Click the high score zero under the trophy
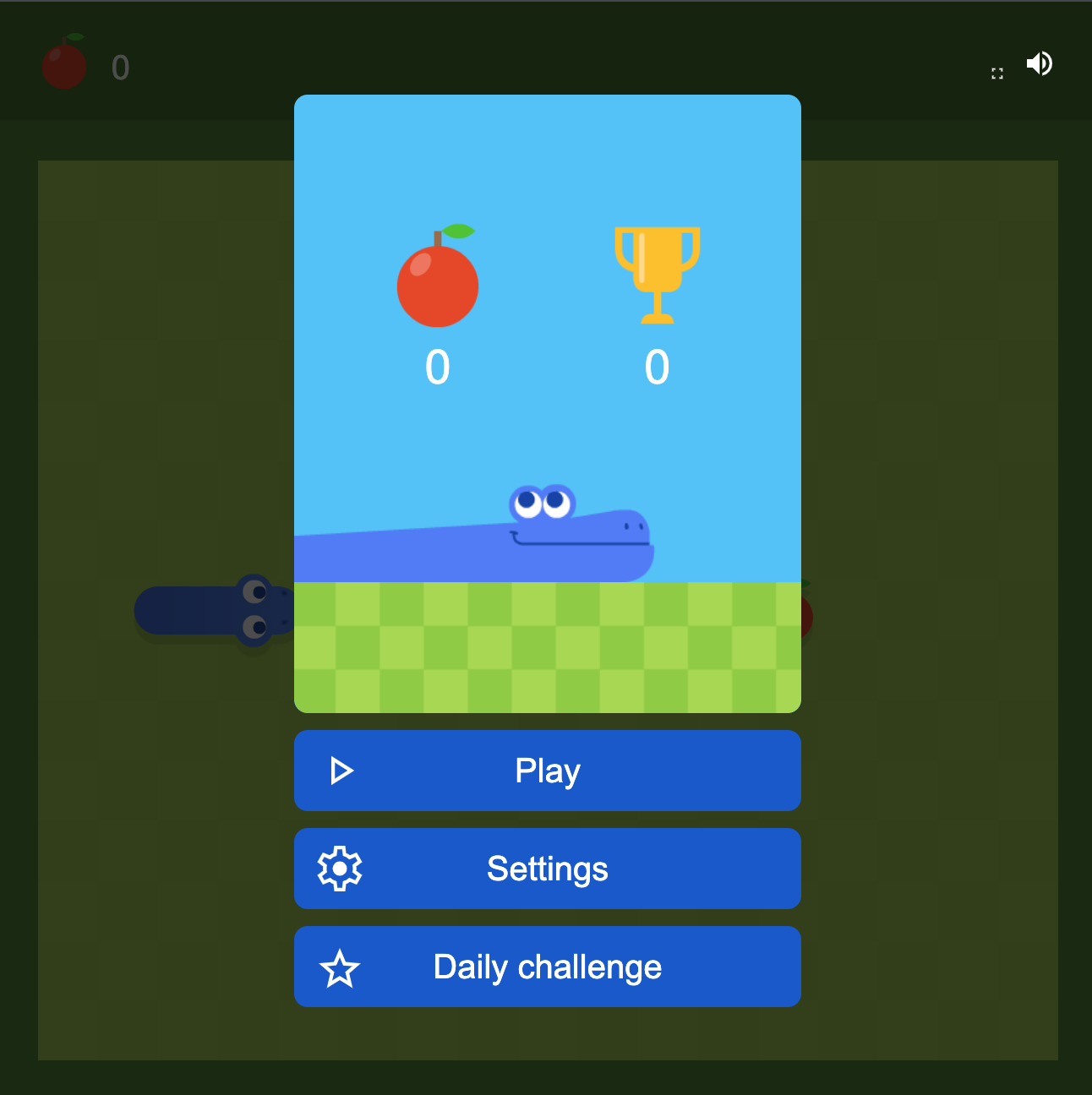This screenshot has height=1095, width=1092. pyautogui.click(x=658, y=368)
